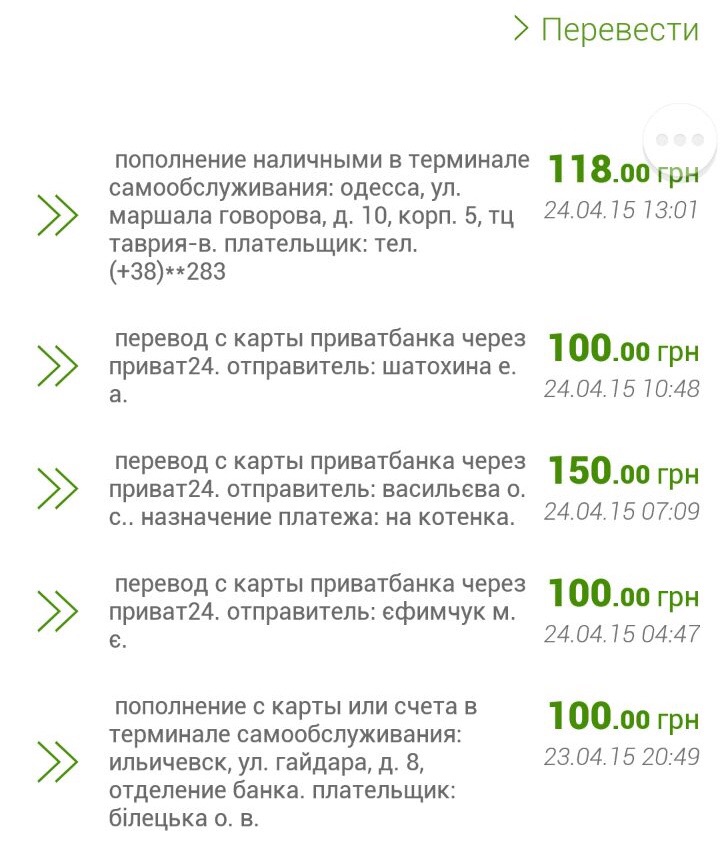Open the 150.00 грн transfer from васильєва
720x849 pixels.
(x=320, y=489)
